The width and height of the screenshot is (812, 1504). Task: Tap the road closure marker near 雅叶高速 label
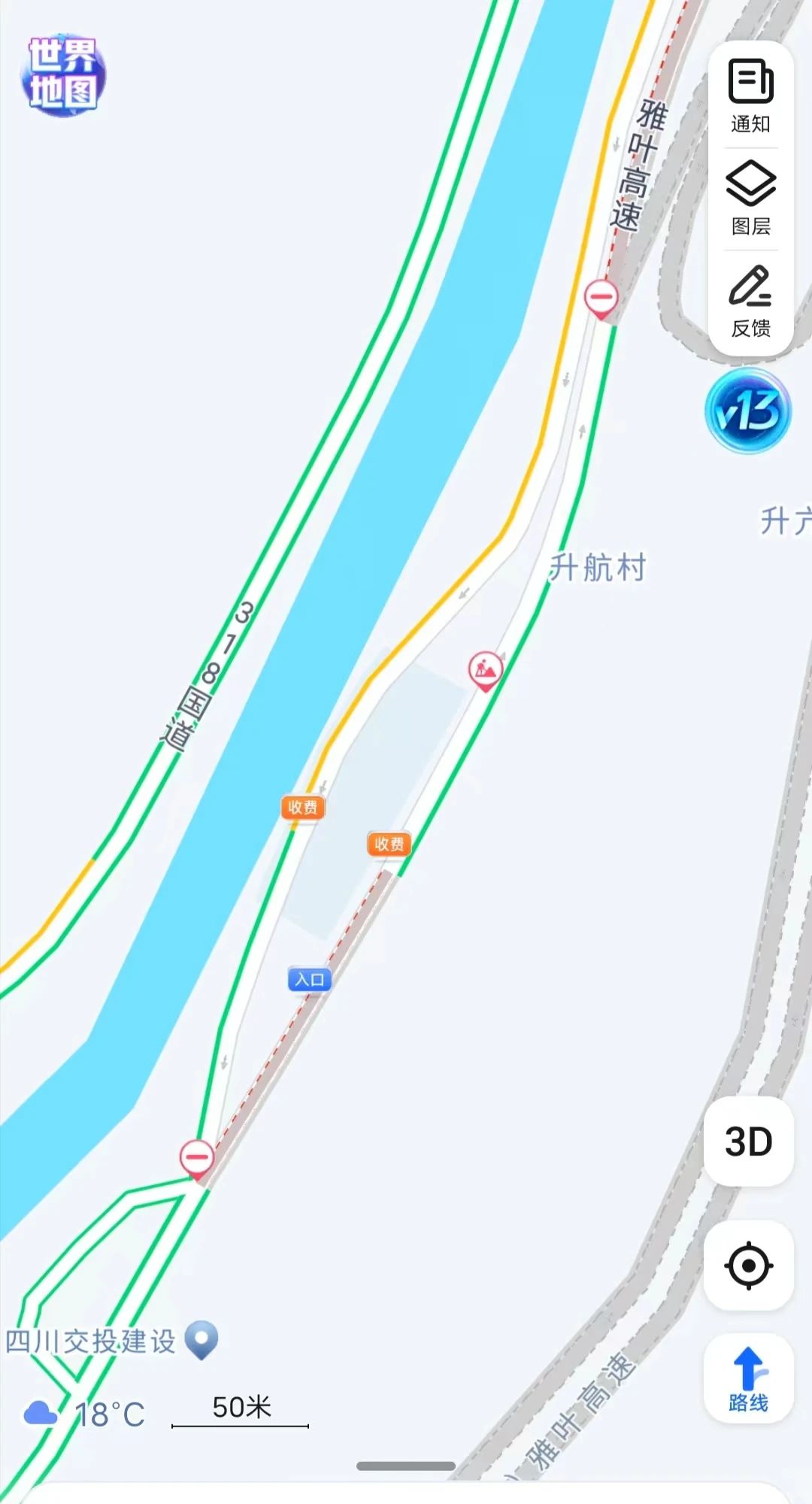(x=601, y=299)
